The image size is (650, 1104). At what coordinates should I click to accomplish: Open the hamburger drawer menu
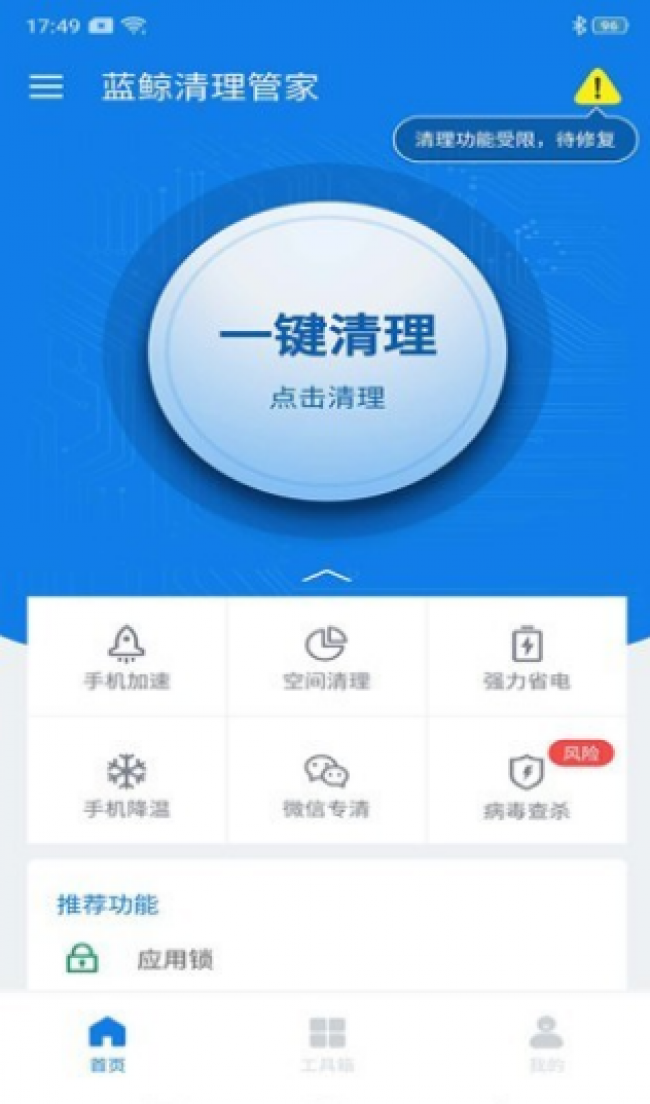click(x=46, y=87)
